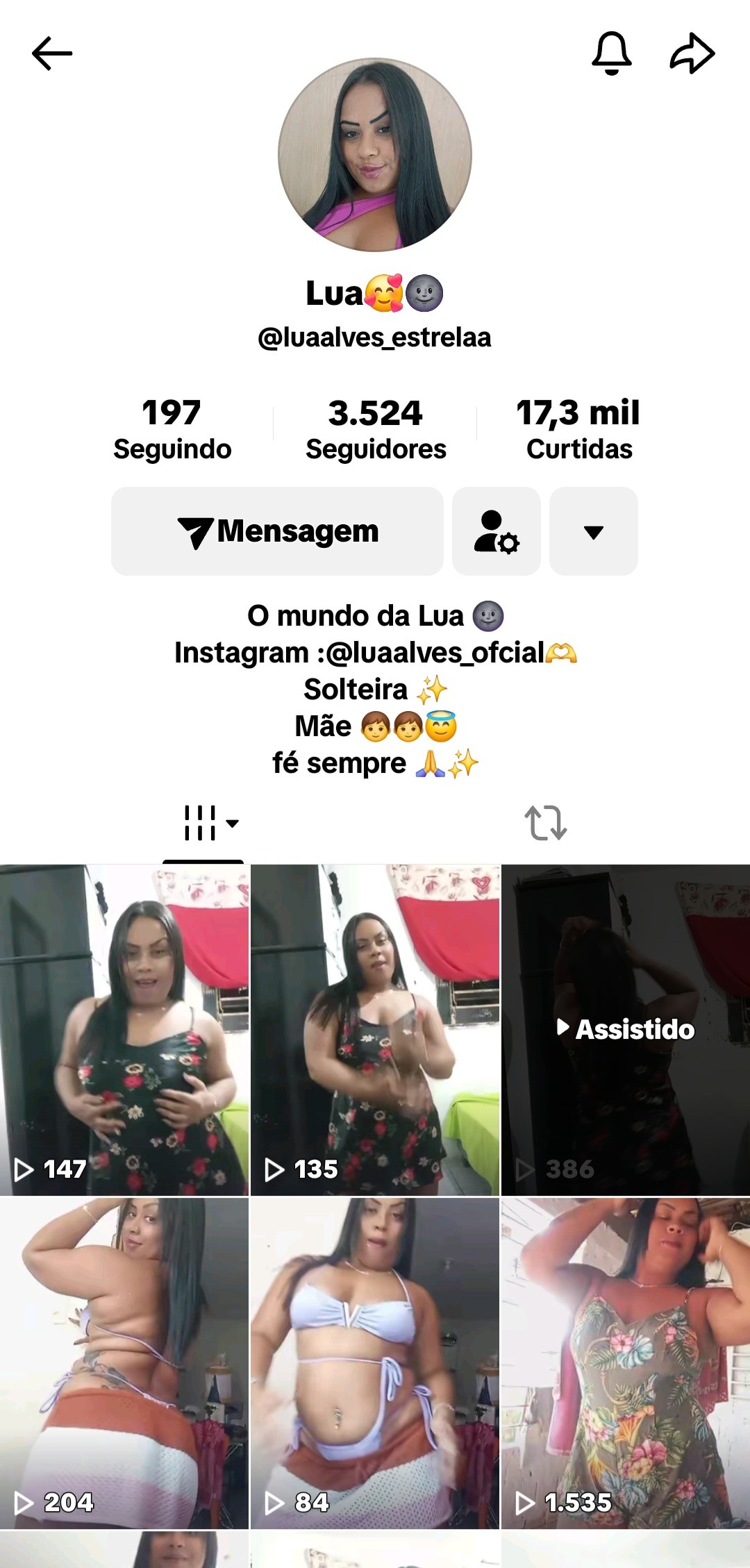View the 197 Seguindo list
This screenshot has height=1568, width=750.
tap(172, 429)
